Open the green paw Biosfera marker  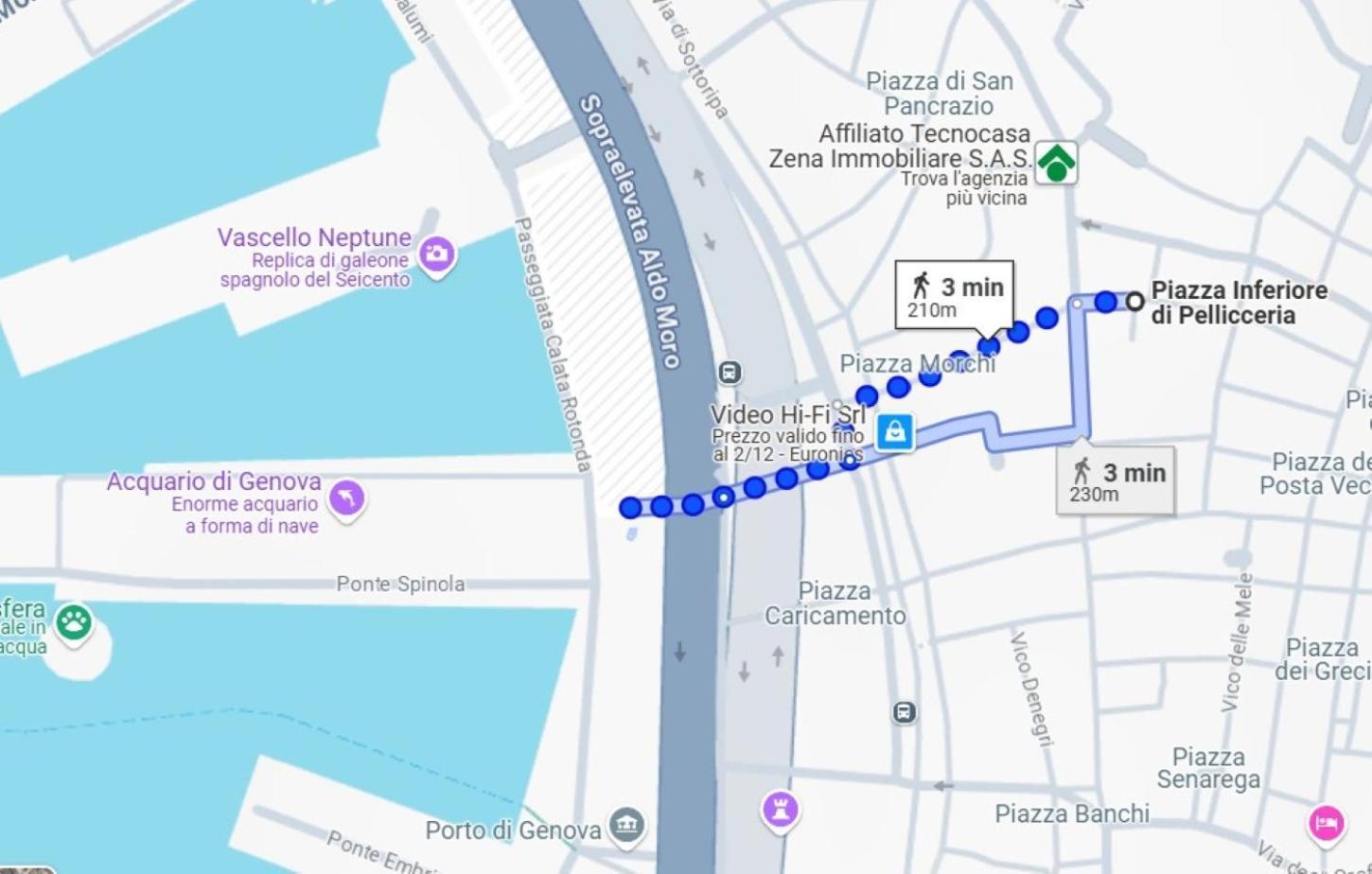pos(73,622)
